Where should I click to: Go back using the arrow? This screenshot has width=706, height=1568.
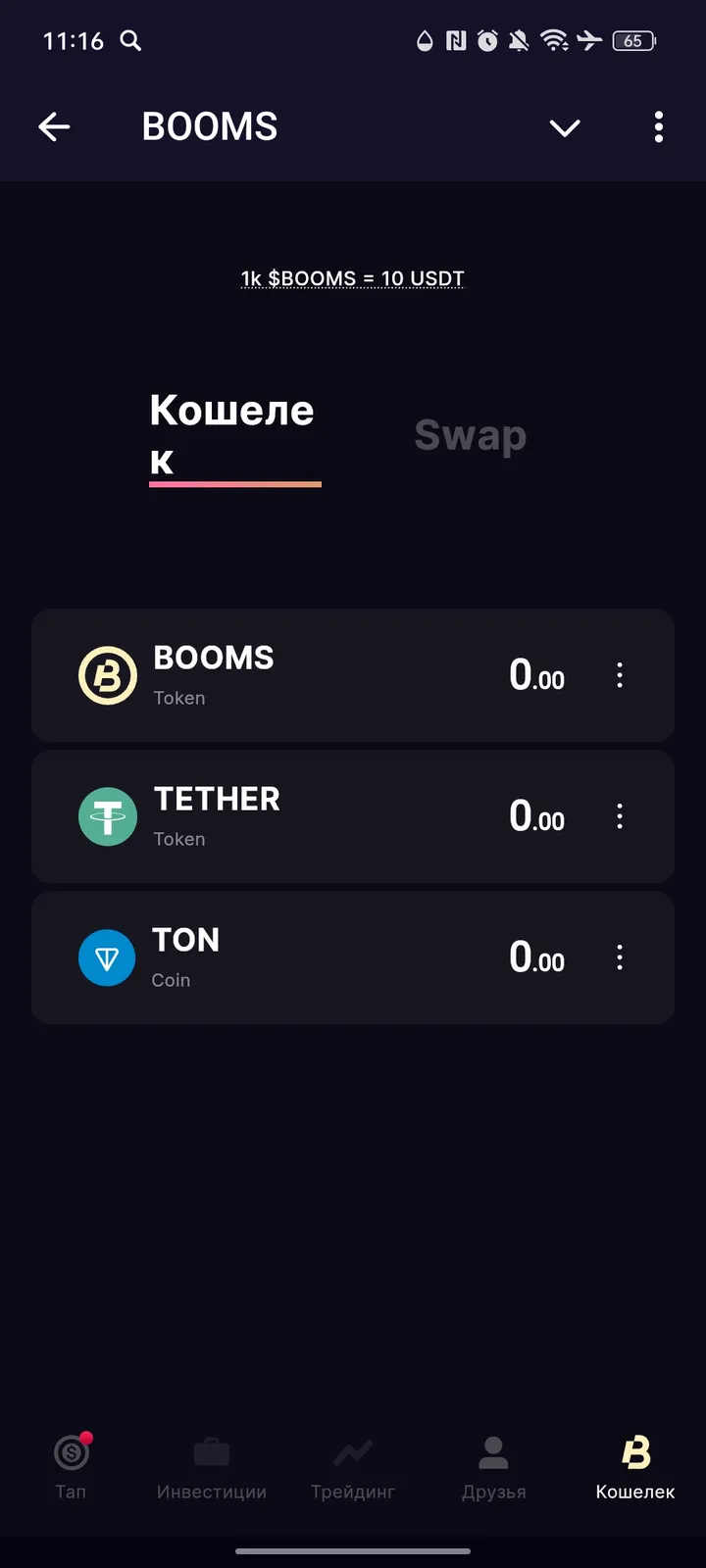point(54,126)
